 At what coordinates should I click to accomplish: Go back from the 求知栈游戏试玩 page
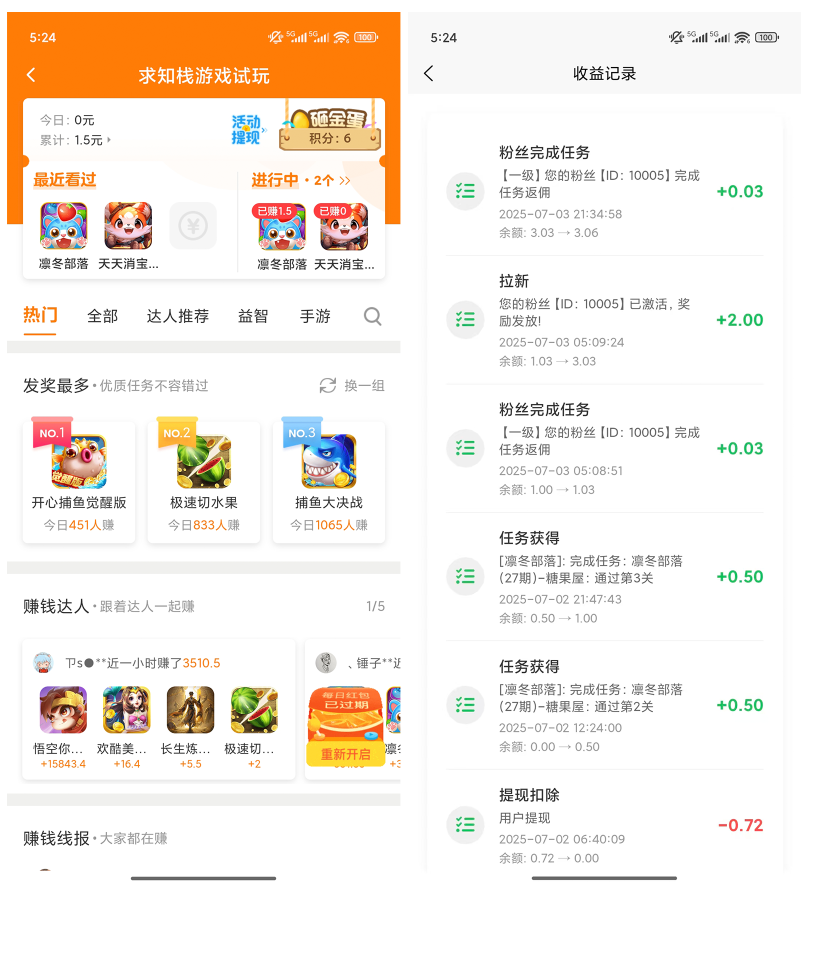click(x=31, y=75)
